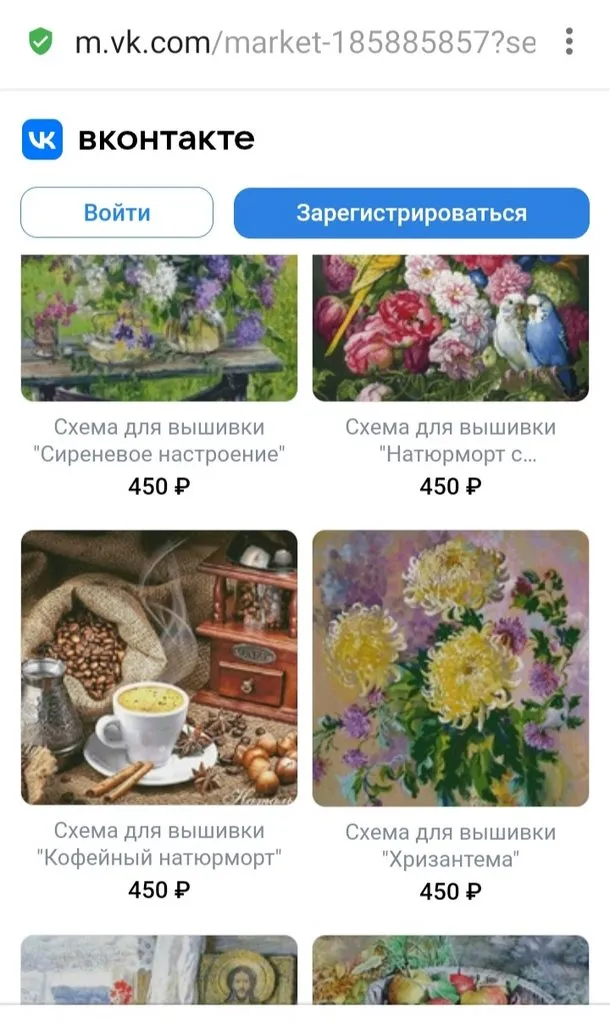The height and width of the screenshot is (1024, 610).
Task: Open the browser overflow menu
Action: (569, 42)
